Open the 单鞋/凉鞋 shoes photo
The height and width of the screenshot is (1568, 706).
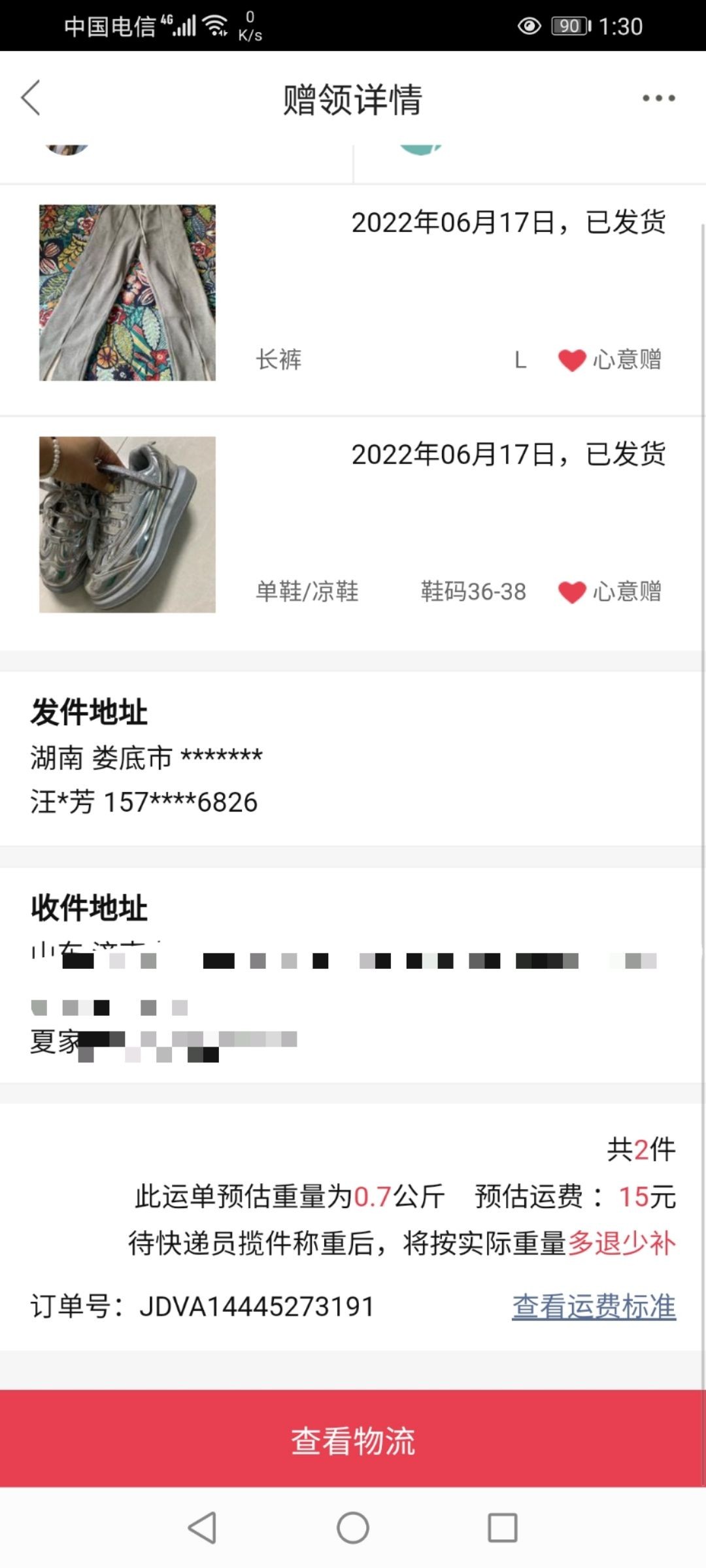[x=127, y=525]
